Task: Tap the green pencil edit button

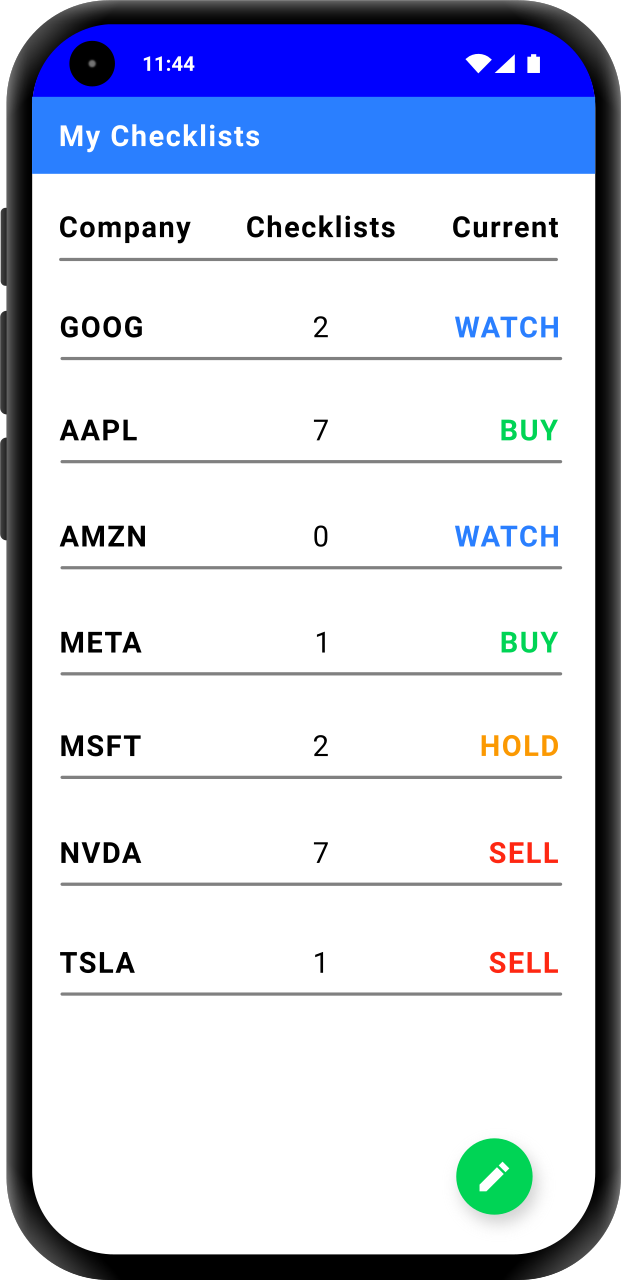Action: click(x=494, y=1176)
